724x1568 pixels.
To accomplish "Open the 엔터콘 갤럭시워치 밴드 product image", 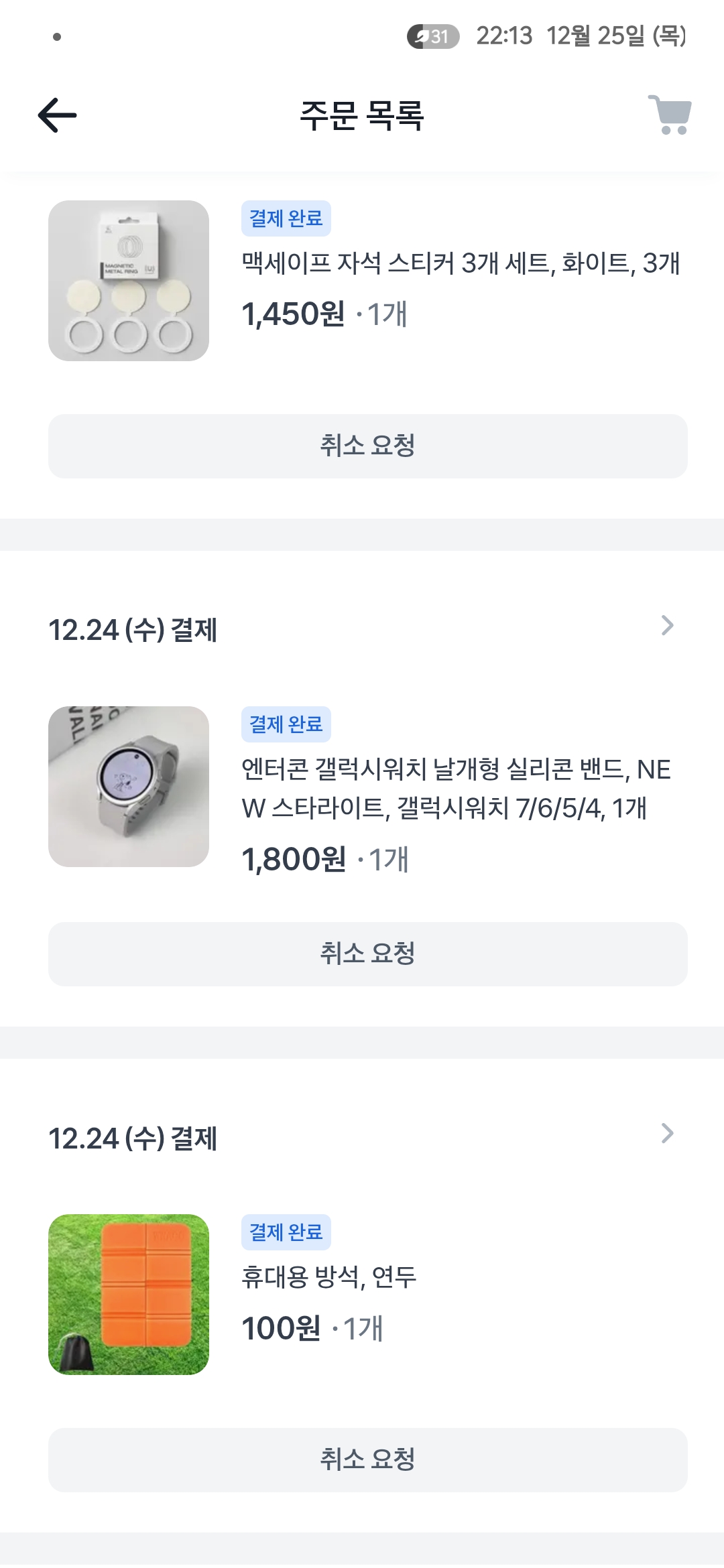I will click(129, 787).
